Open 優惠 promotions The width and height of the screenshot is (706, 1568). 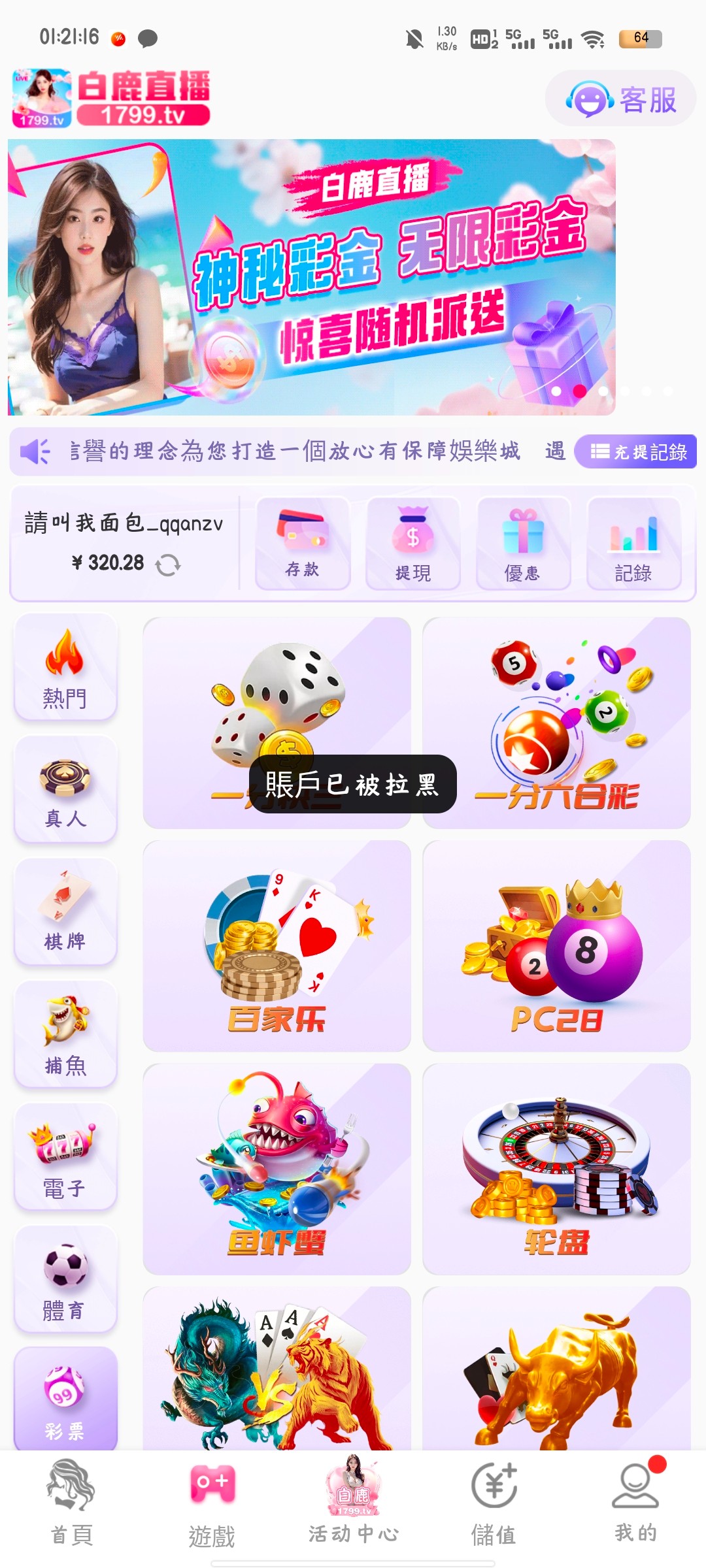523,543
